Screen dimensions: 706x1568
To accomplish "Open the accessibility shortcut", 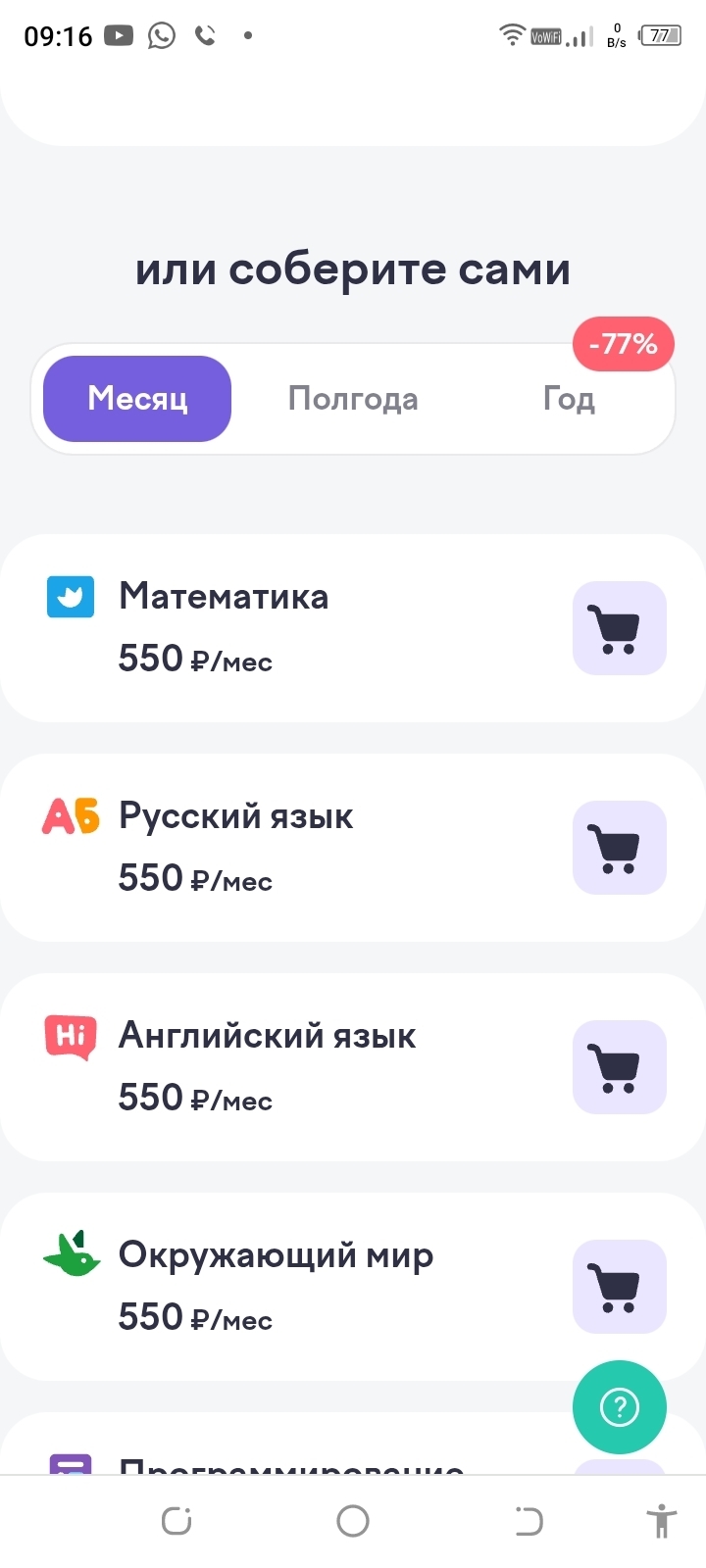I will coord(662,1521).
